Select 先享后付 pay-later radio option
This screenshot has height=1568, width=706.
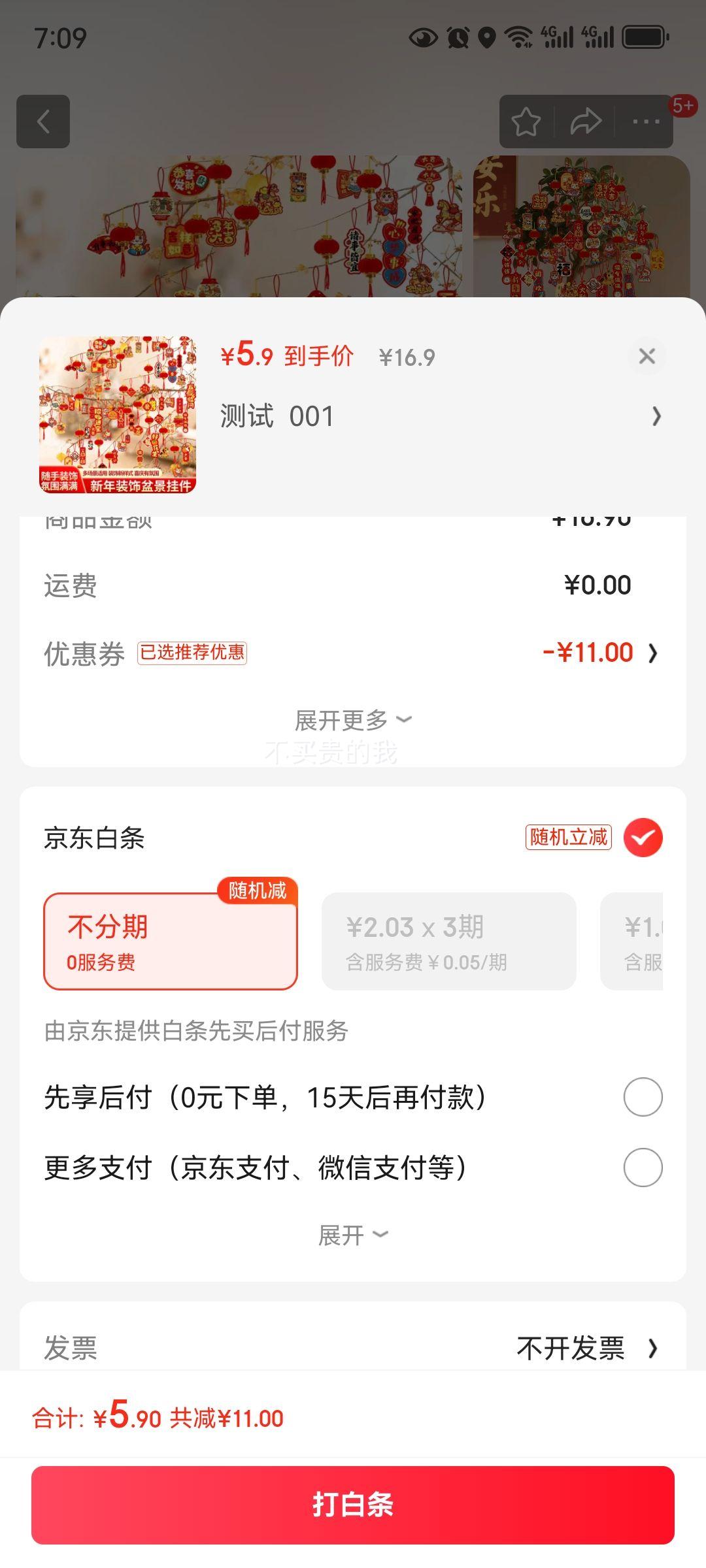[x=643, y=1096]
